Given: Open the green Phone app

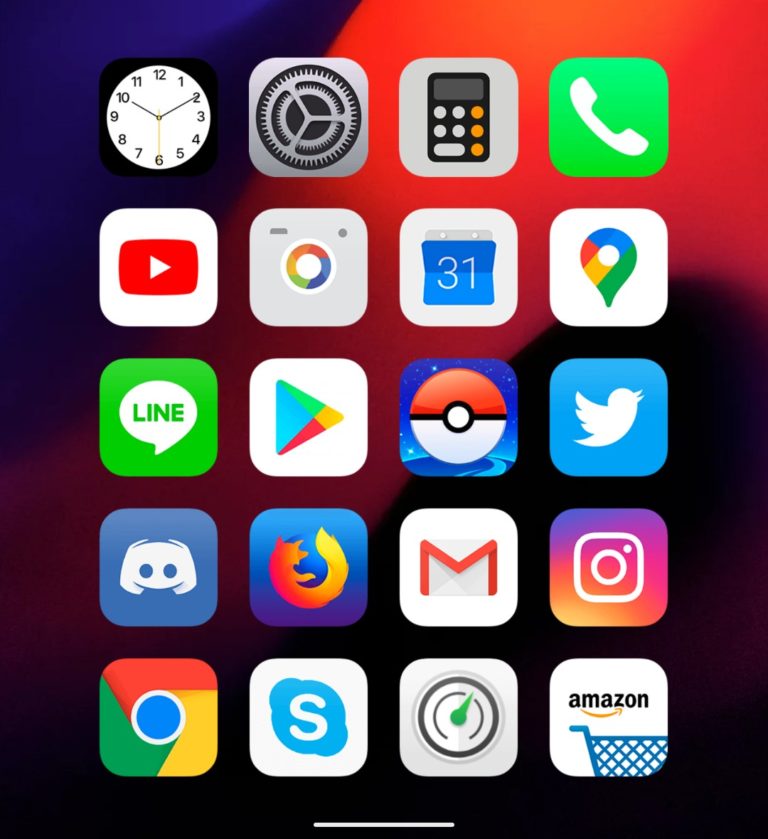Looking at the screenshot, I should click(608, 117).
